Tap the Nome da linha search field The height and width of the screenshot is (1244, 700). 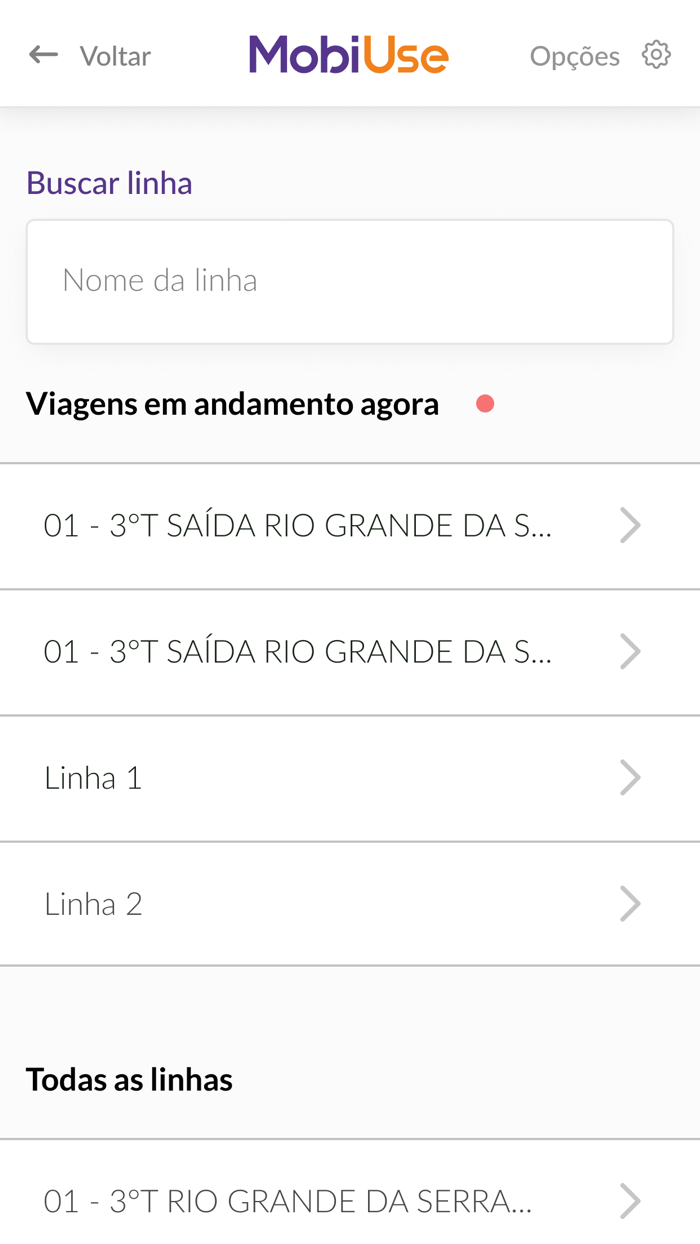point(350,282)
